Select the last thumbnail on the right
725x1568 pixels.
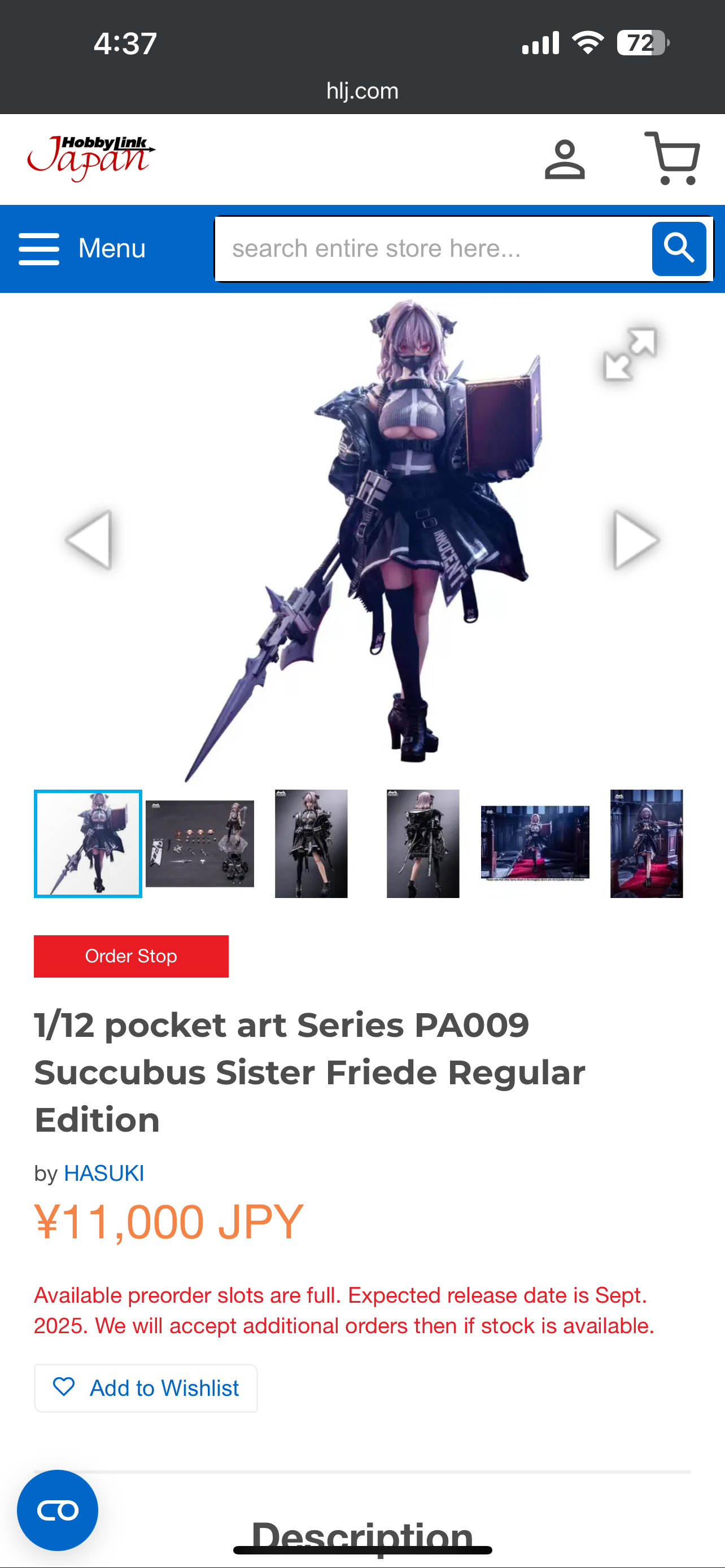coord(647,844)
